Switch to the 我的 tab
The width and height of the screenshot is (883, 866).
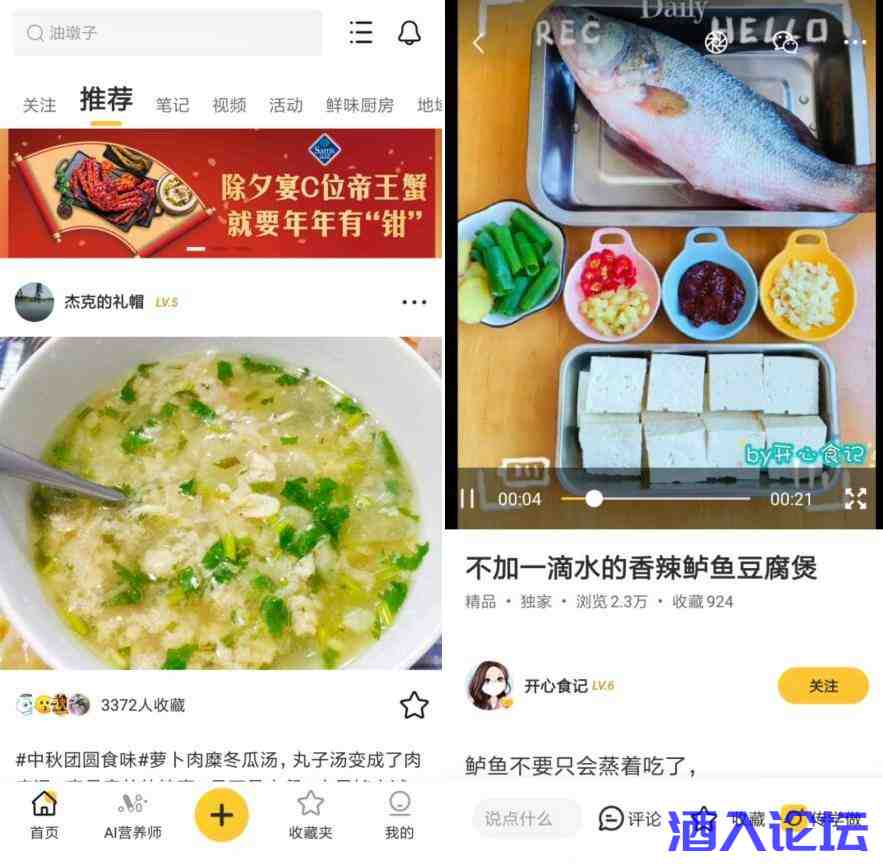point(399,815)
